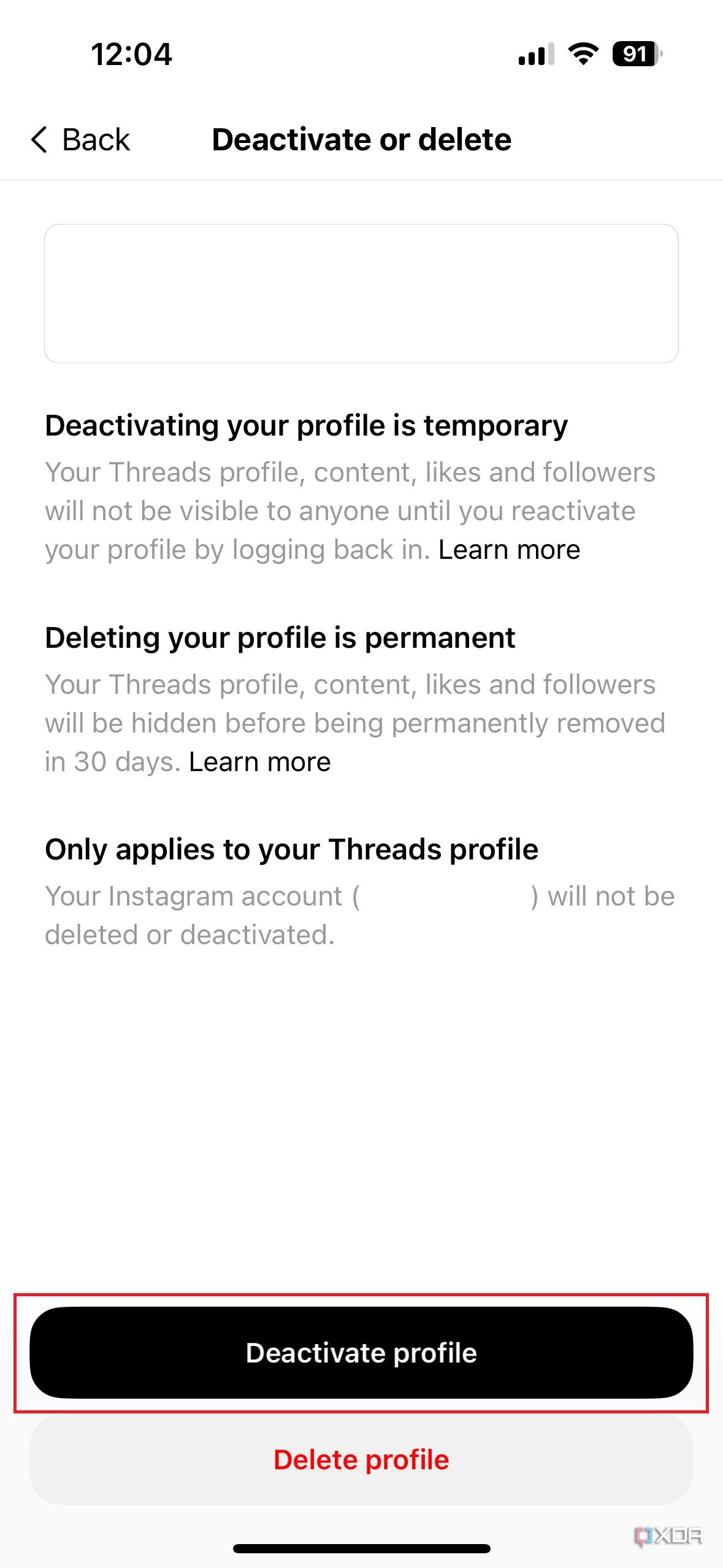Select the heading Deleting your profile is permanent
723x1568 pixels.
[x=280, y=637]
